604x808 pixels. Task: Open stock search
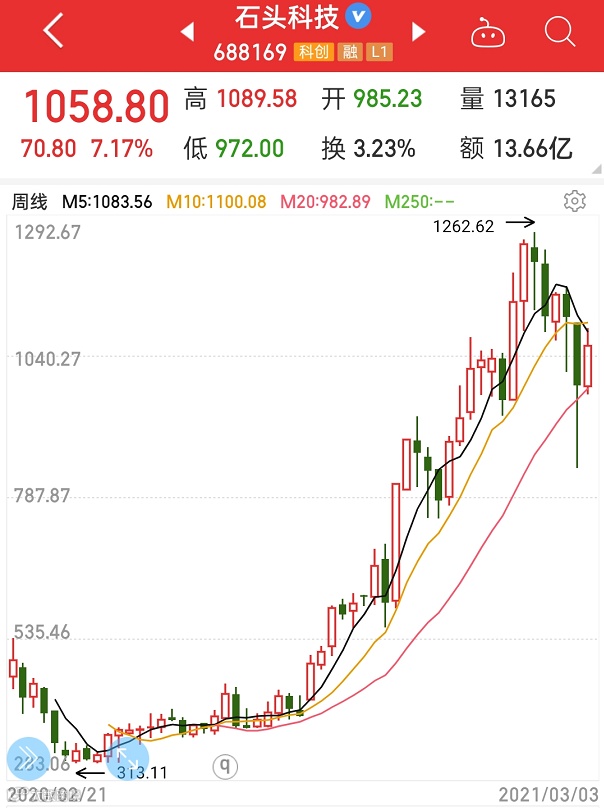(560, 32)
